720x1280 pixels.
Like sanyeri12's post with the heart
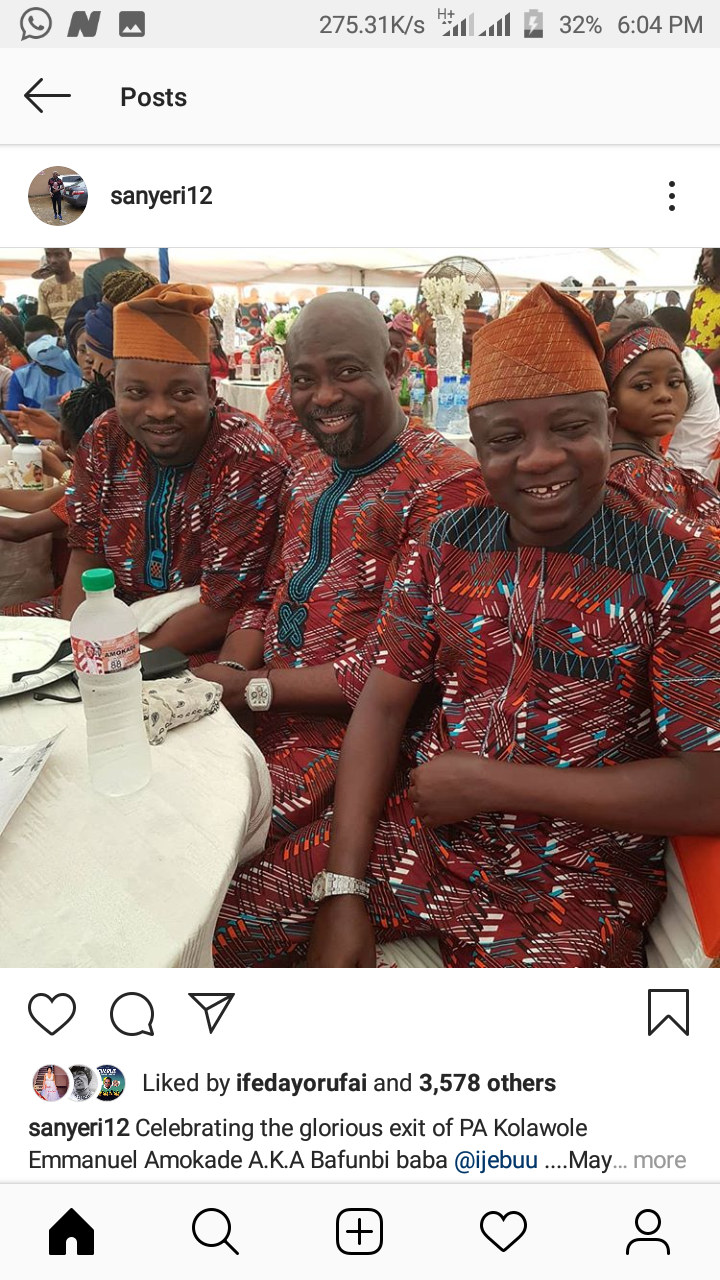[x=52, y=1014]
